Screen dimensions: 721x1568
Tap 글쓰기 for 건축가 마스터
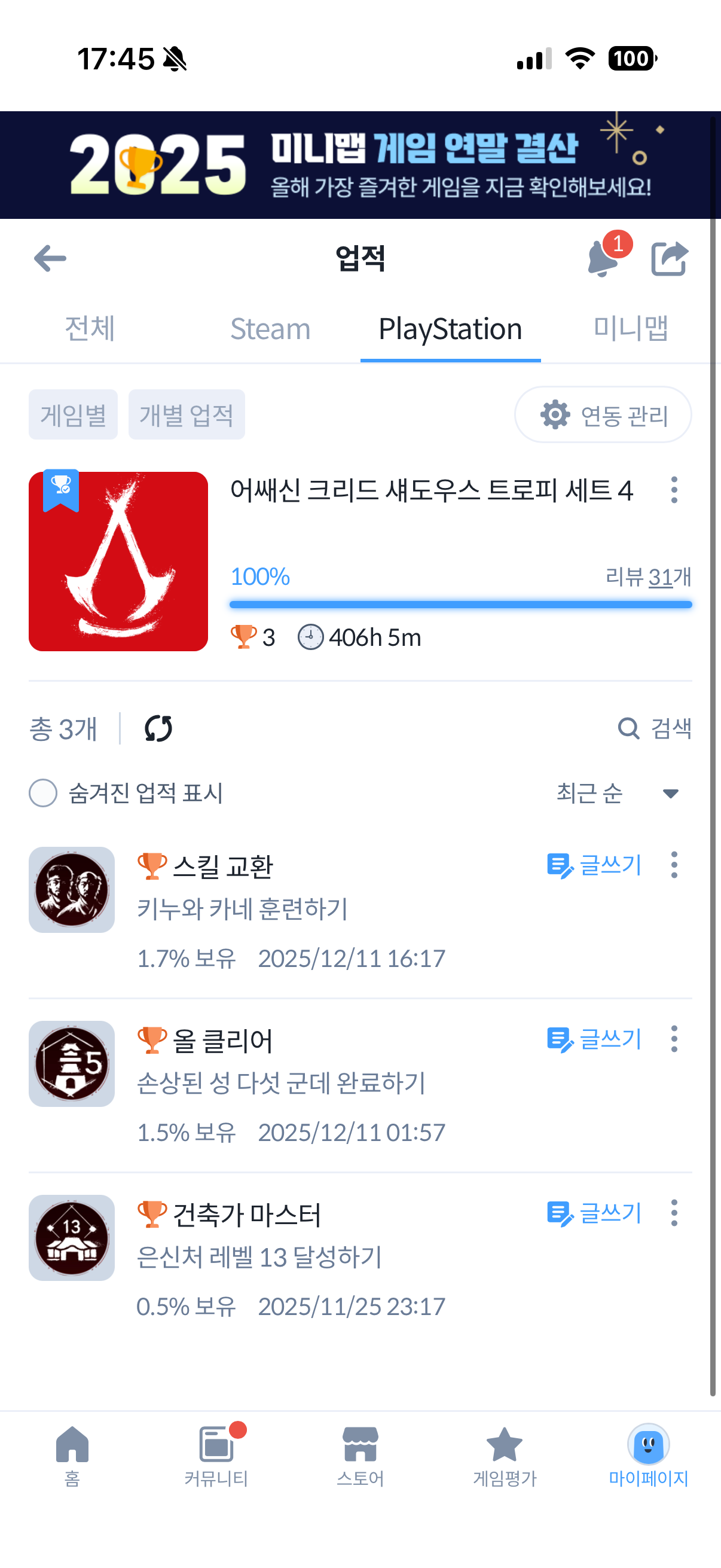coord(594,1213)
